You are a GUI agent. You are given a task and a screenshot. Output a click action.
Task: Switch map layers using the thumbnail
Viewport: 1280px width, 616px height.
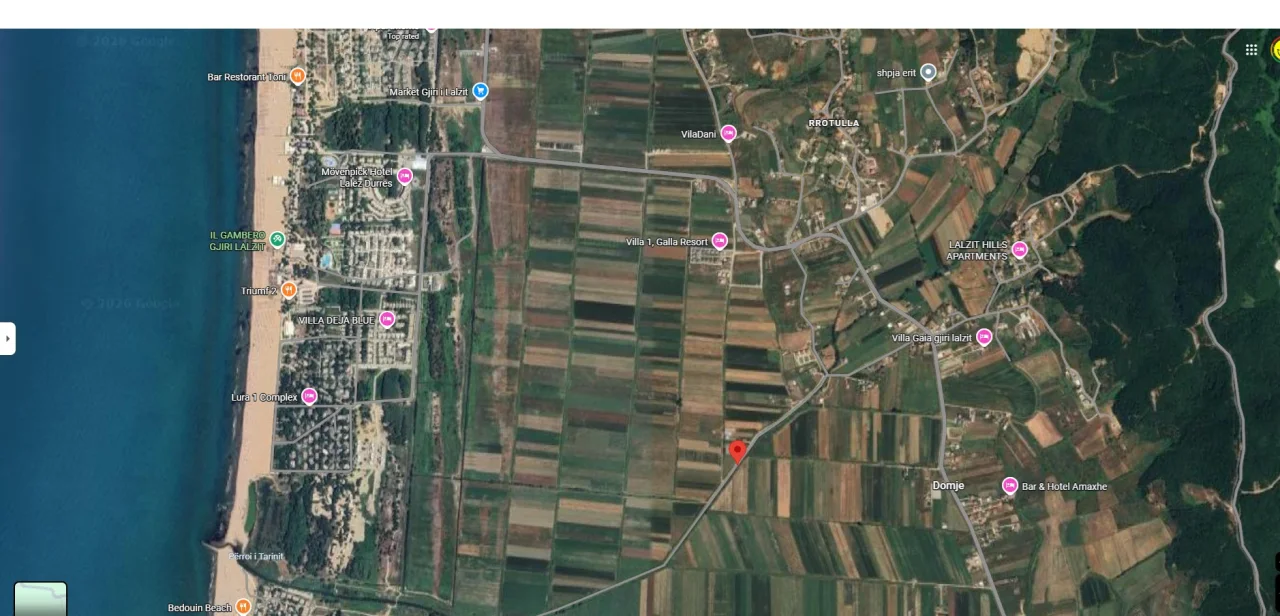(40, 599)
